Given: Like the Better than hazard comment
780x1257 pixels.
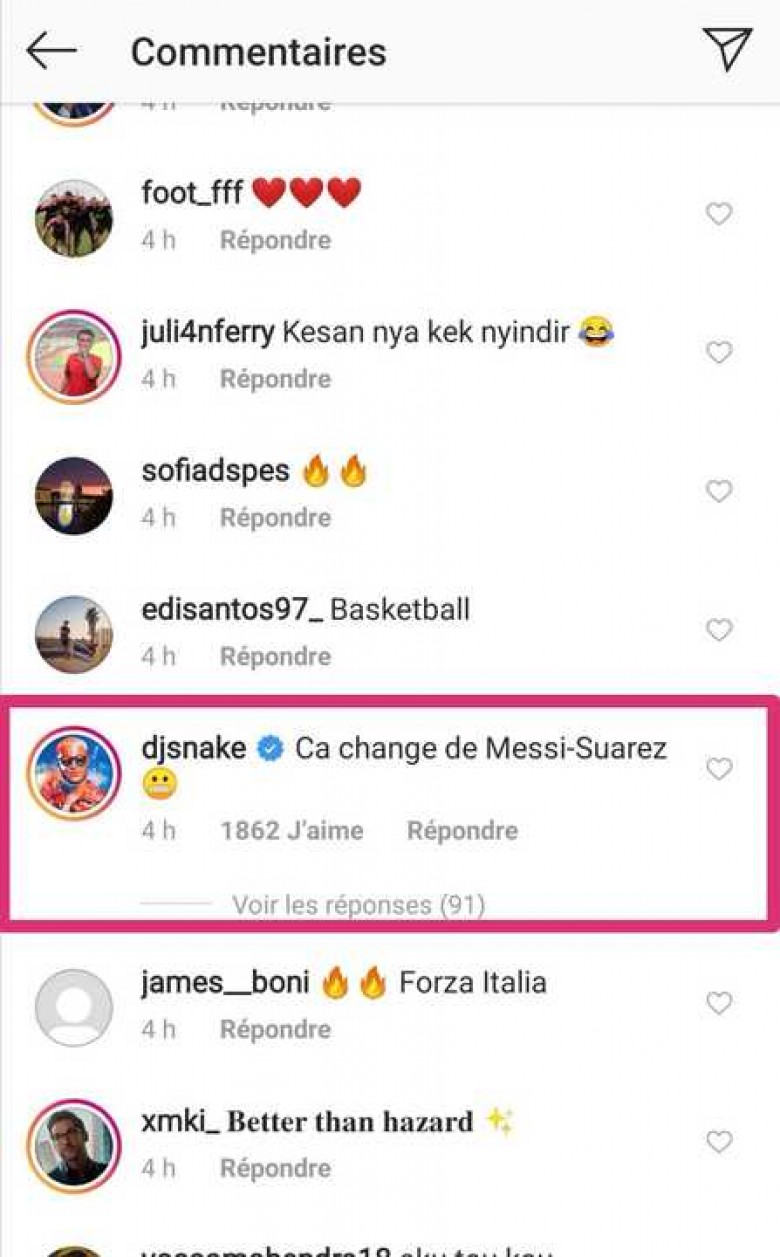Looking at the screenshot, I should pos(719,1142).
